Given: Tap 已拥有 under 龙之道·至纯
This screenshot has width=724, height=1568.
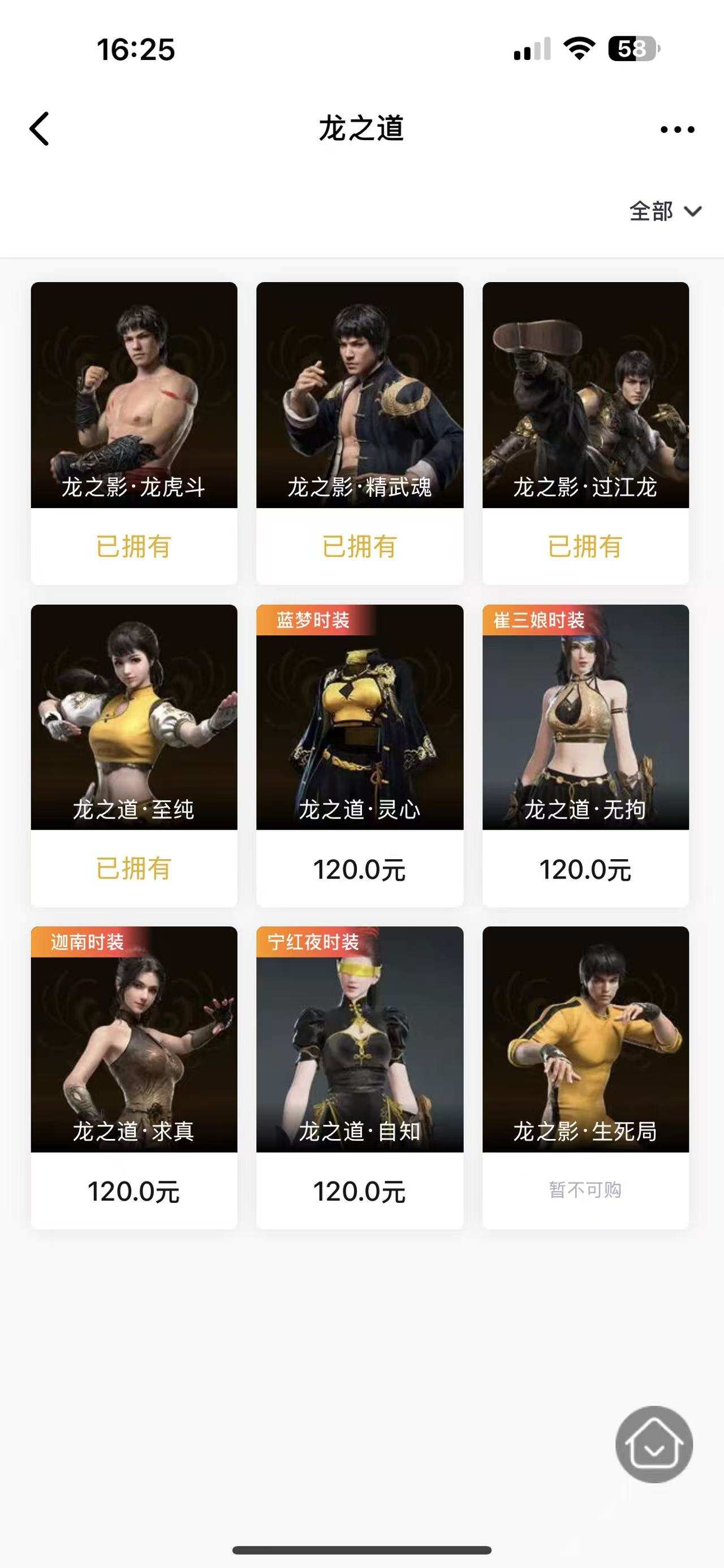Looking at the screenshot, I should 133,868.
